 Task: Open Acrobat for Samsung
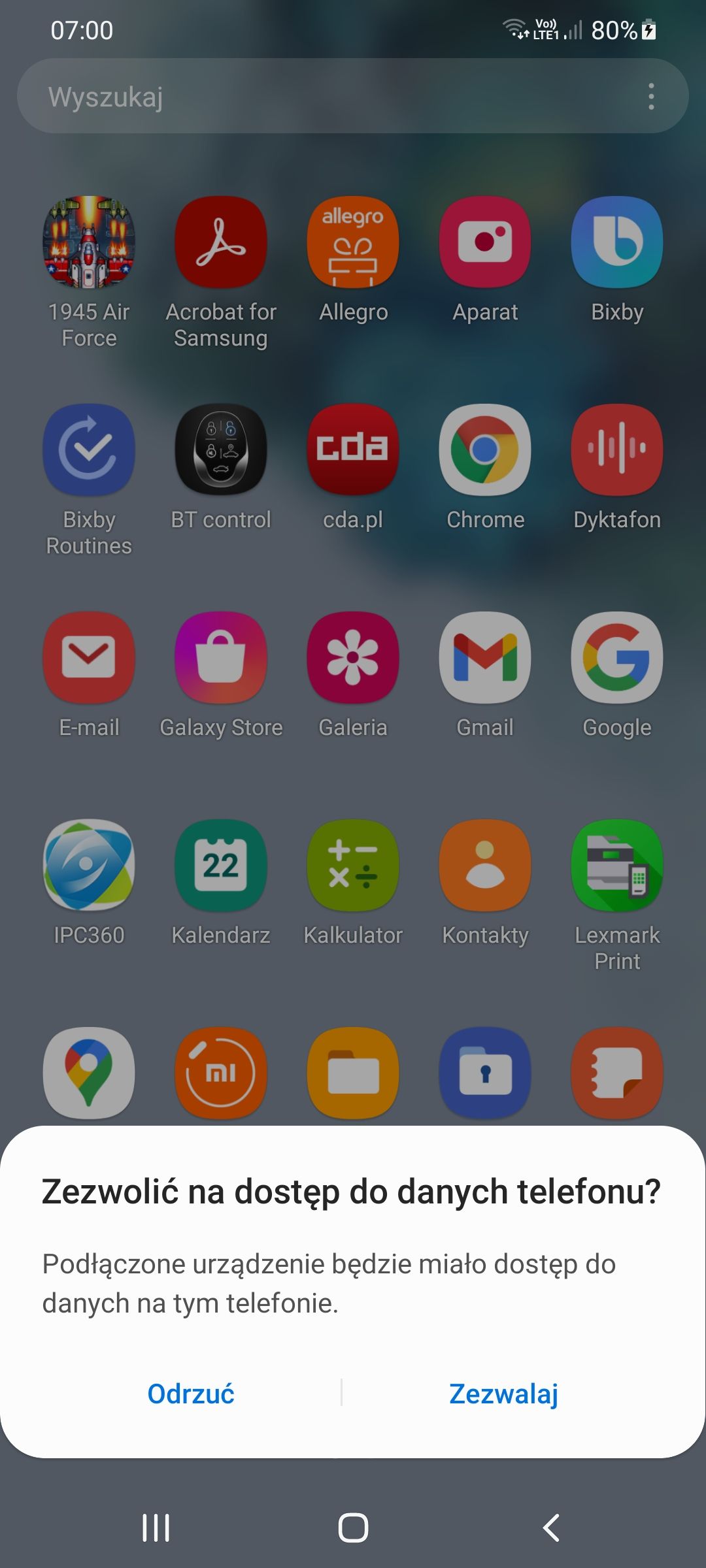(221, 242)
